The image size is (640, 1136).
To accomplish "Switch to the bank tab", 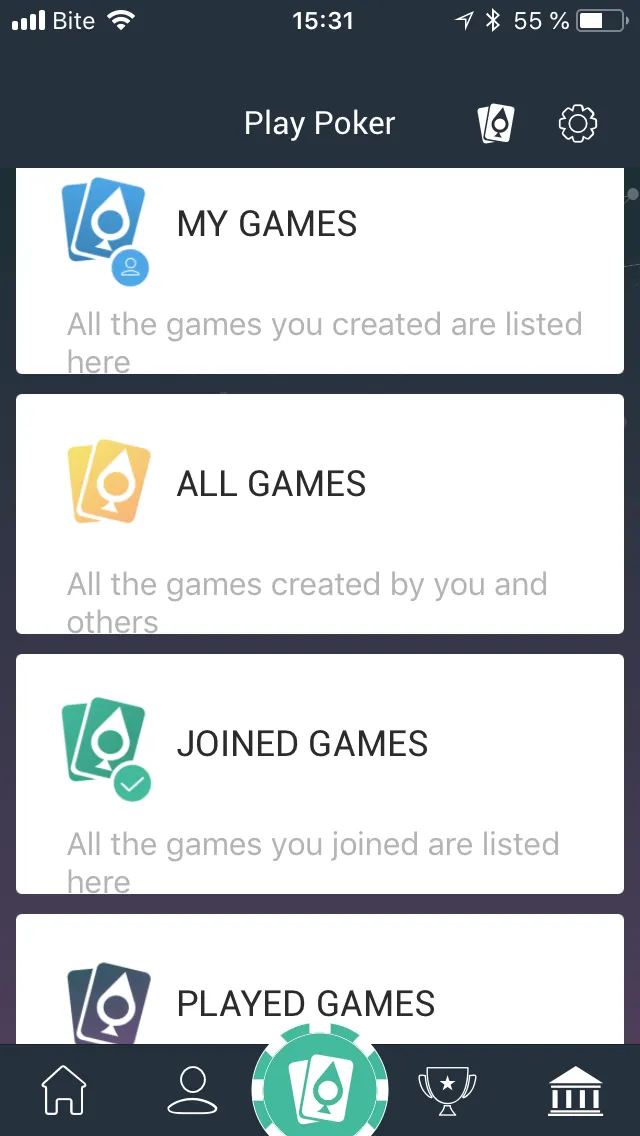I will point(576,1090).
